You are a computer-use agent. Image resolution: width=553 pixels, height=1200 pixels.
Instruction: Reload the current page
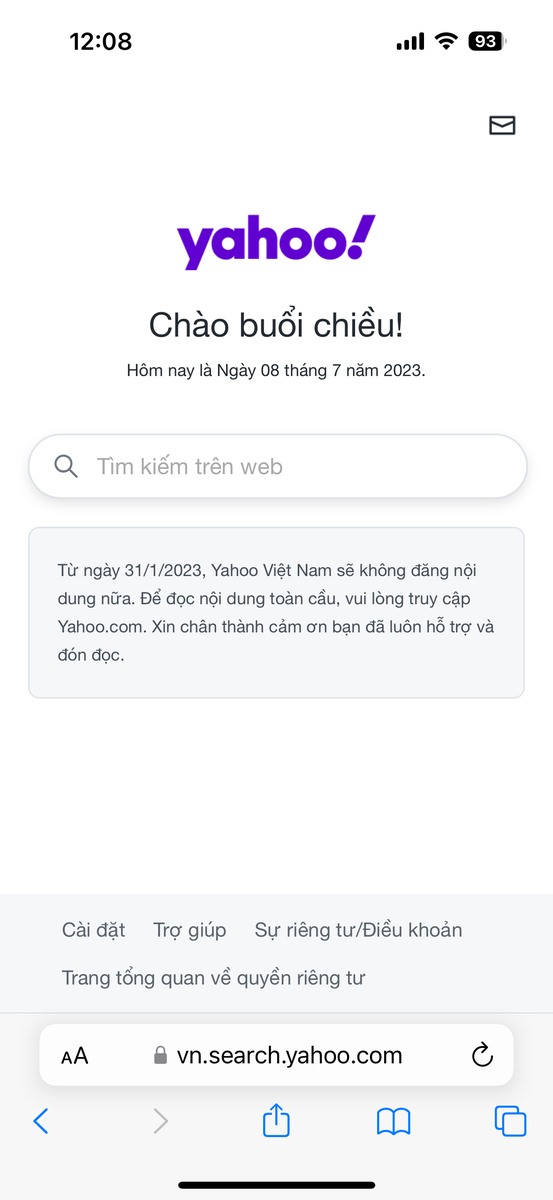(482, 1055)
